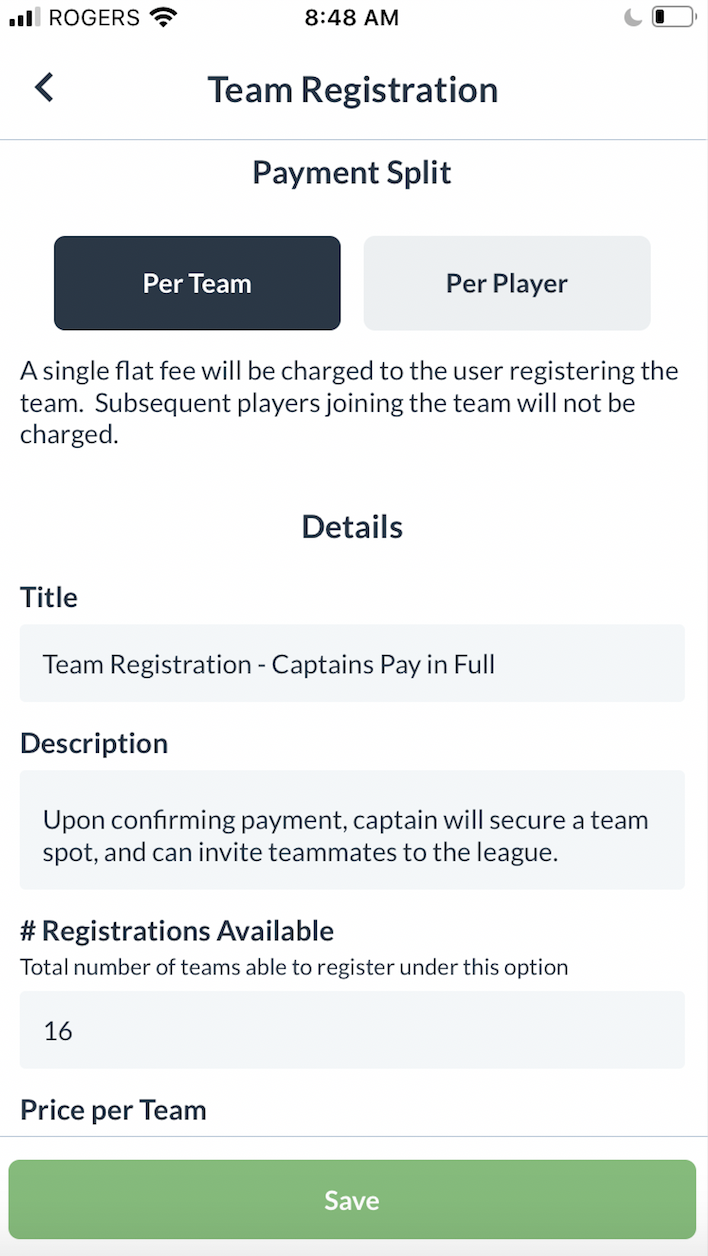Change the number of registrations available
Image resolution: width=708 pixels, height=1256 pixels.
click(x=352, y=1030)
